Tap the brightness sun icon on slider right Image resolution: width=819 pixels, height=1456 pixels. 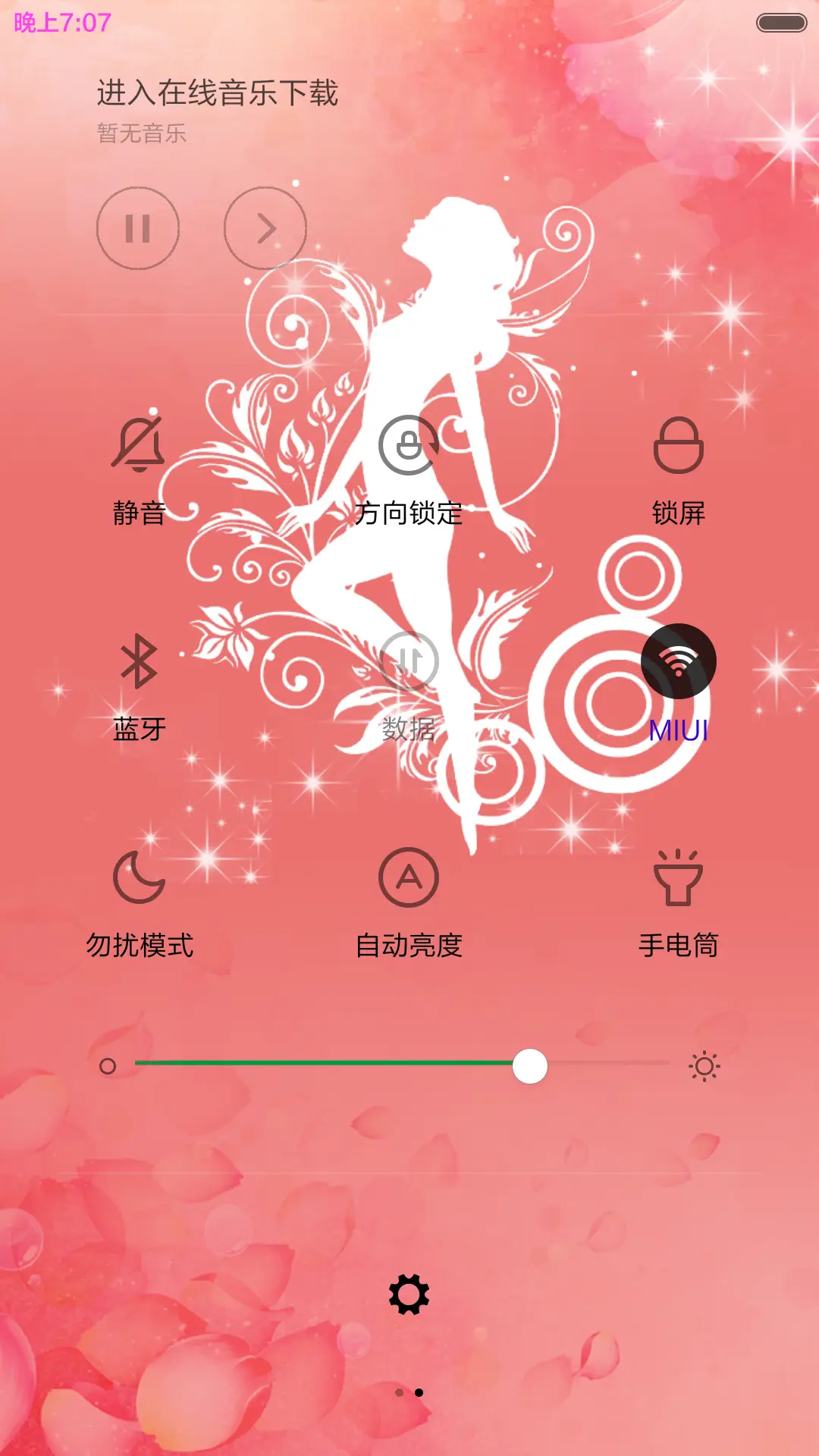(704, 1065)
